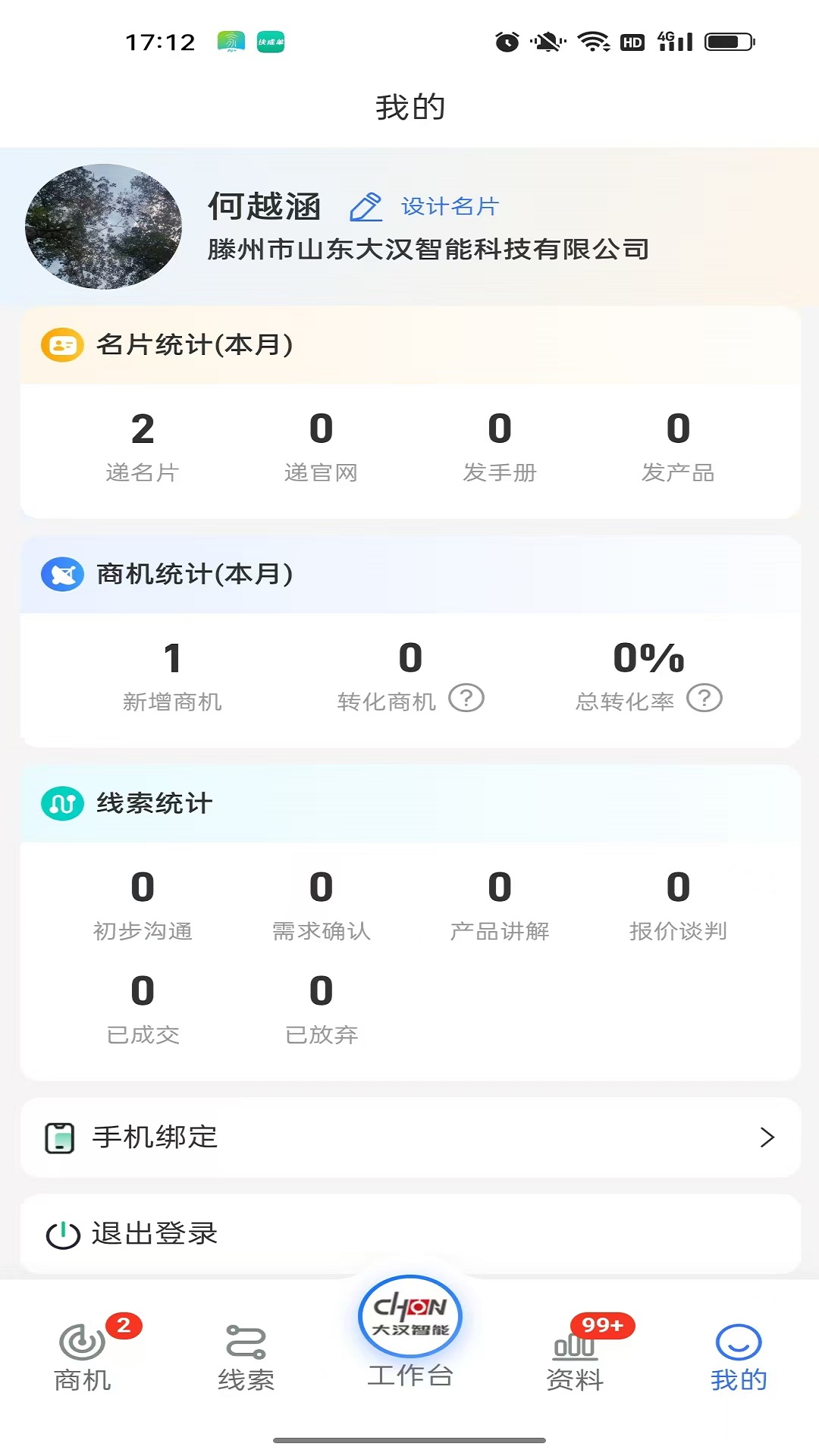This screenshot has height=1456, width=819.
Task: Click the 名片统计 card icon
Action: (61, 345)
